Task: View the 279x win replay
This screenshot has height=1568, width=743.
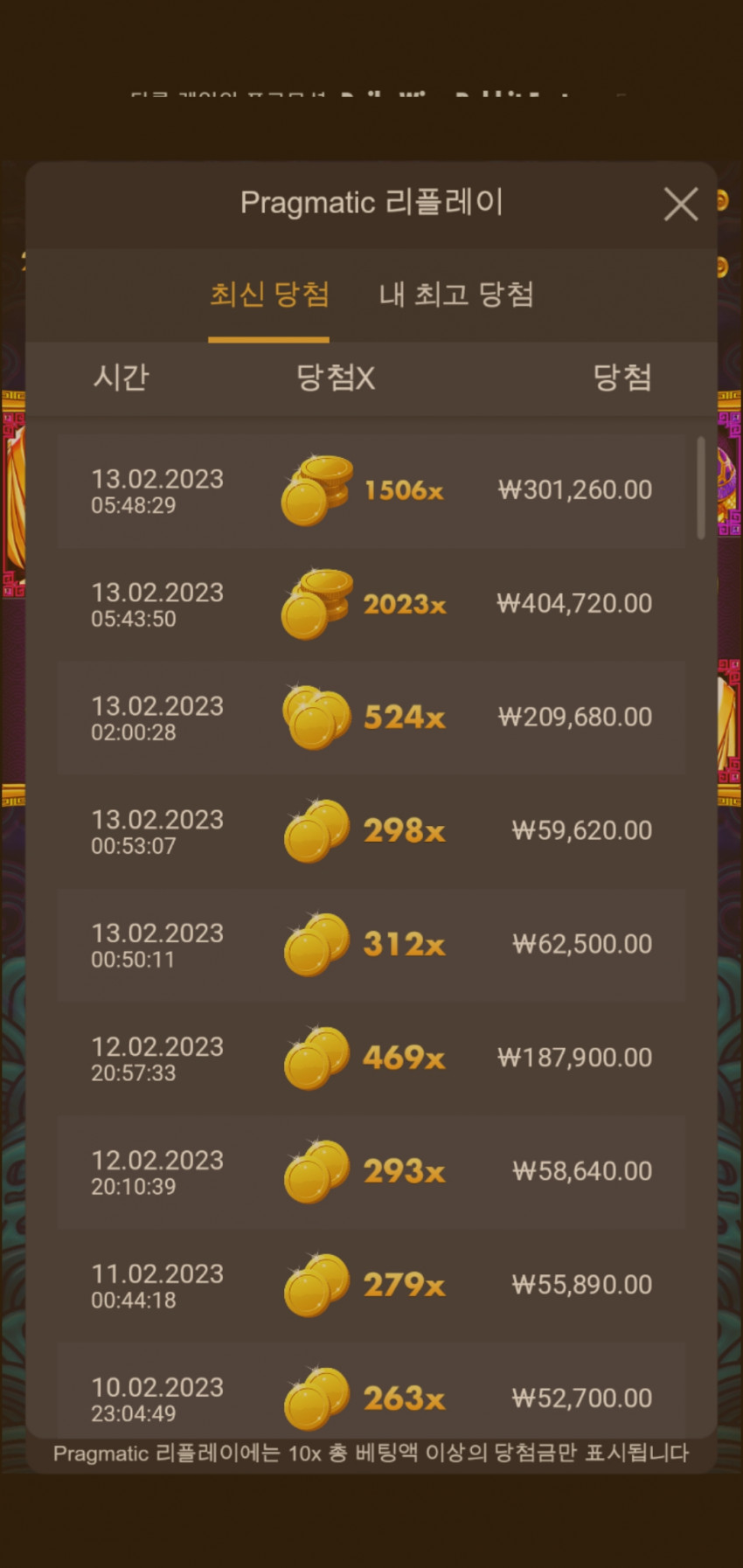Action: click(371, 1287)
